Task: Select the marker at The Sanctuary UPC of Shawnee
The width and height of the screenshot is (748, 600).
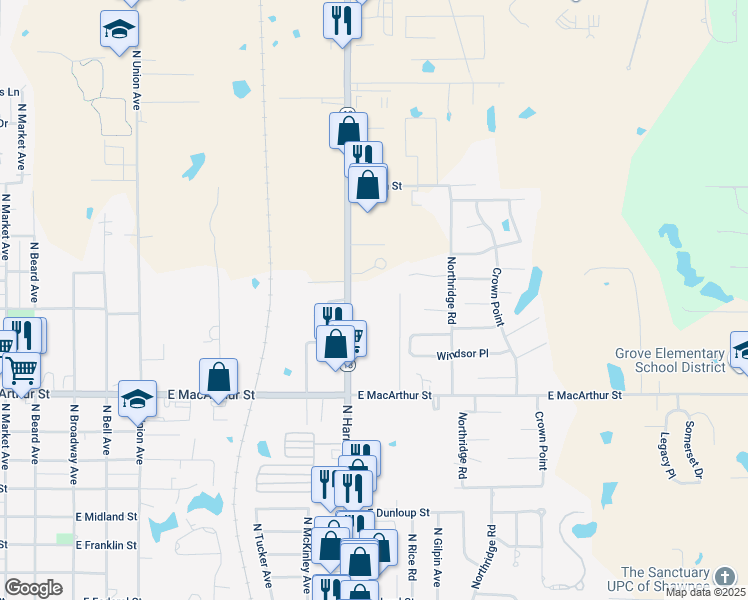Action: [726, 577]
